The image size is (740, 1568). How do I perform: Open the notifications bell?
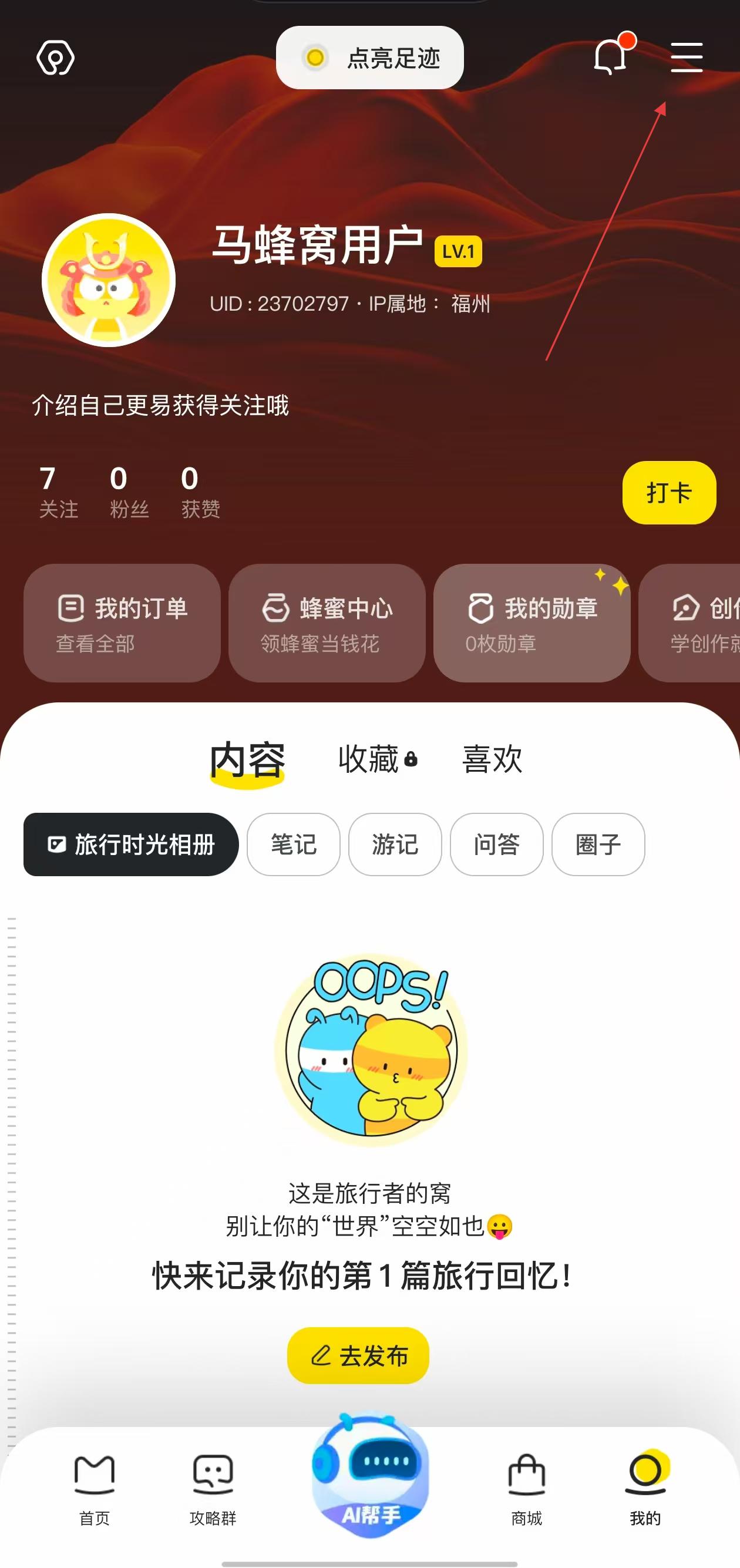pyautogui.click(x=610, y=57)
